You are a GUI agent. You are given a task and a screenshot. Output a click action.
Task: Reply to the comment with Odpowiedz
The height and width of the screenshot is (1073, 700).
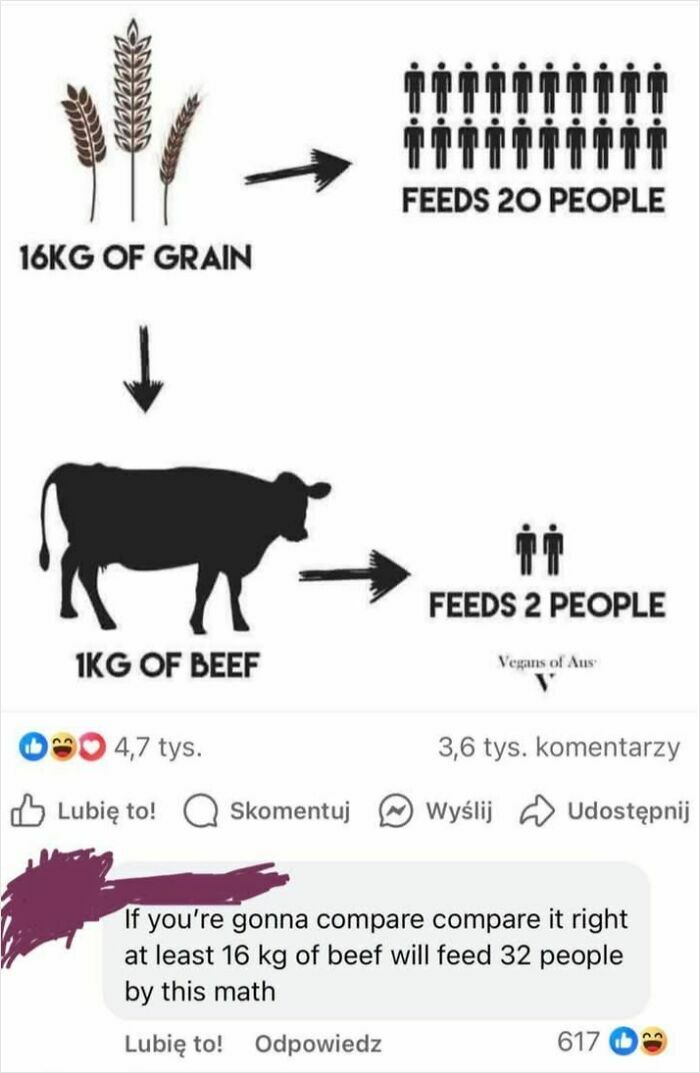318,1043
